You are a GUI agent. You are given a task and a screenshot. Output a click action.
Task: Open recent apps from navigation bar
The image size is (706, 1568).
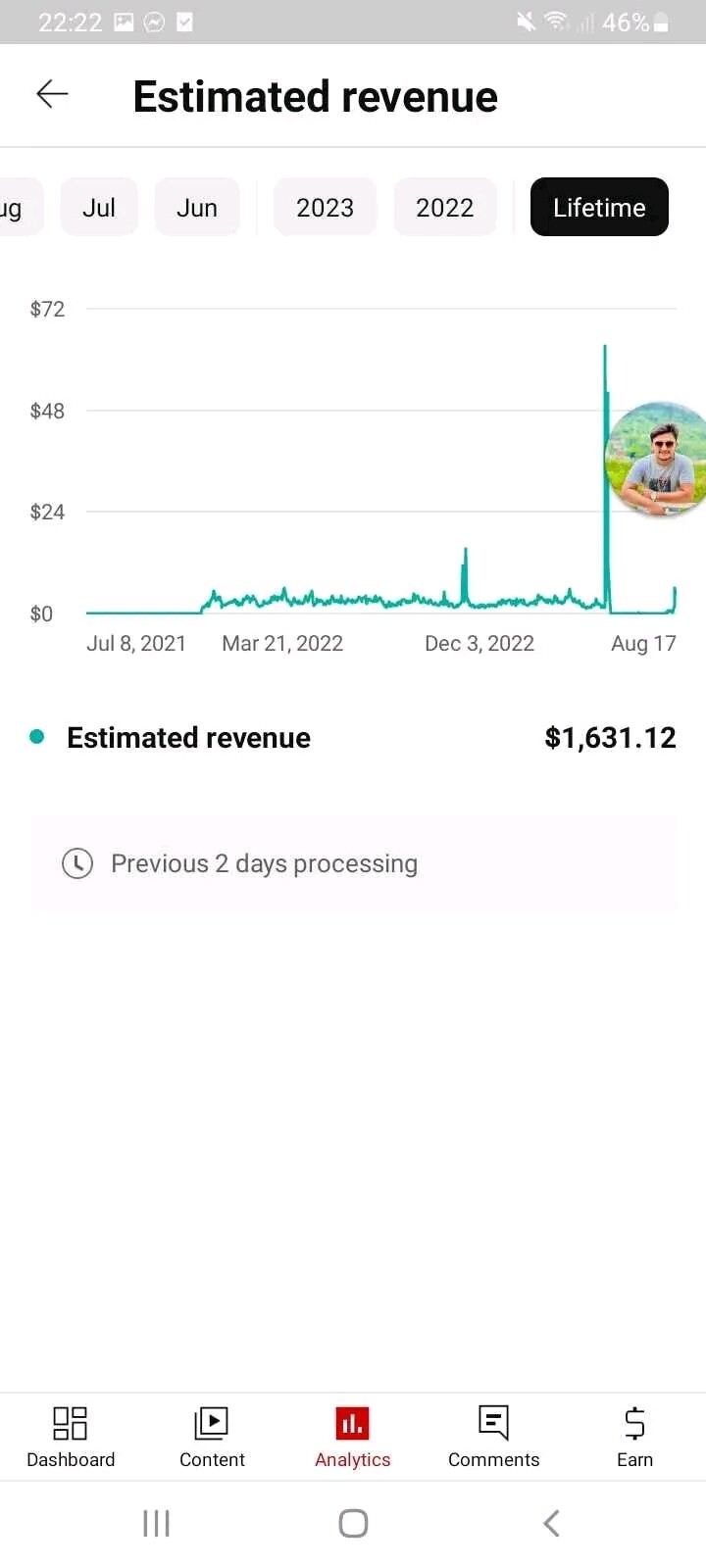(x=156, y=1523)
